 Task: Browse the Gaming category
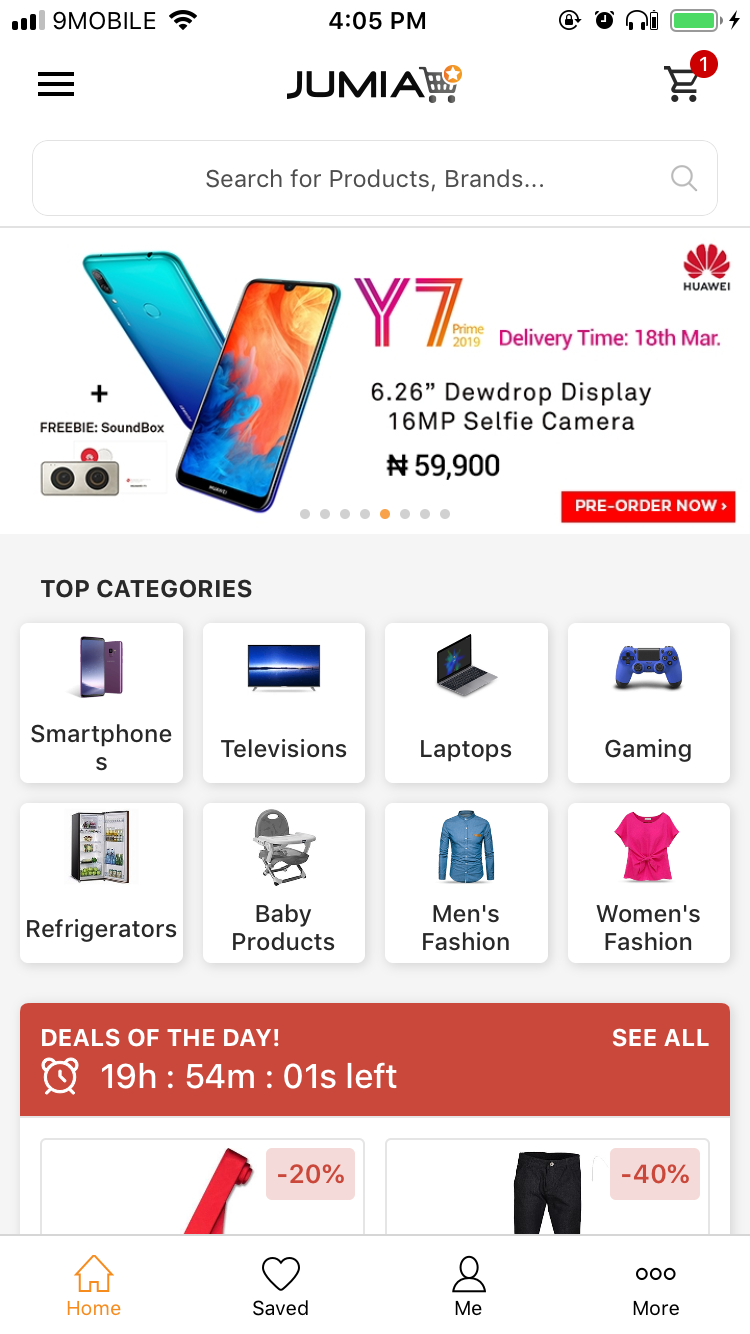(648, 703)
